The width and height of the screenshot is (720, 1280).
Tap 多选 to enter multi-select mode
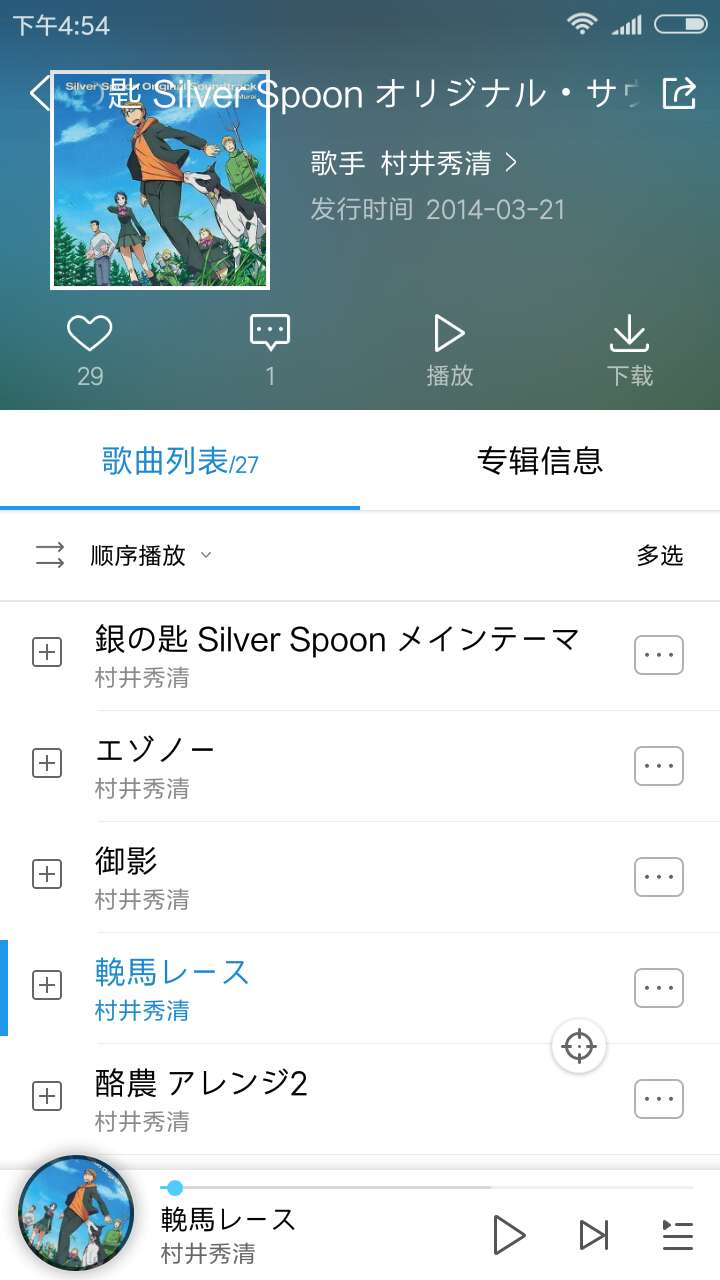660,557
